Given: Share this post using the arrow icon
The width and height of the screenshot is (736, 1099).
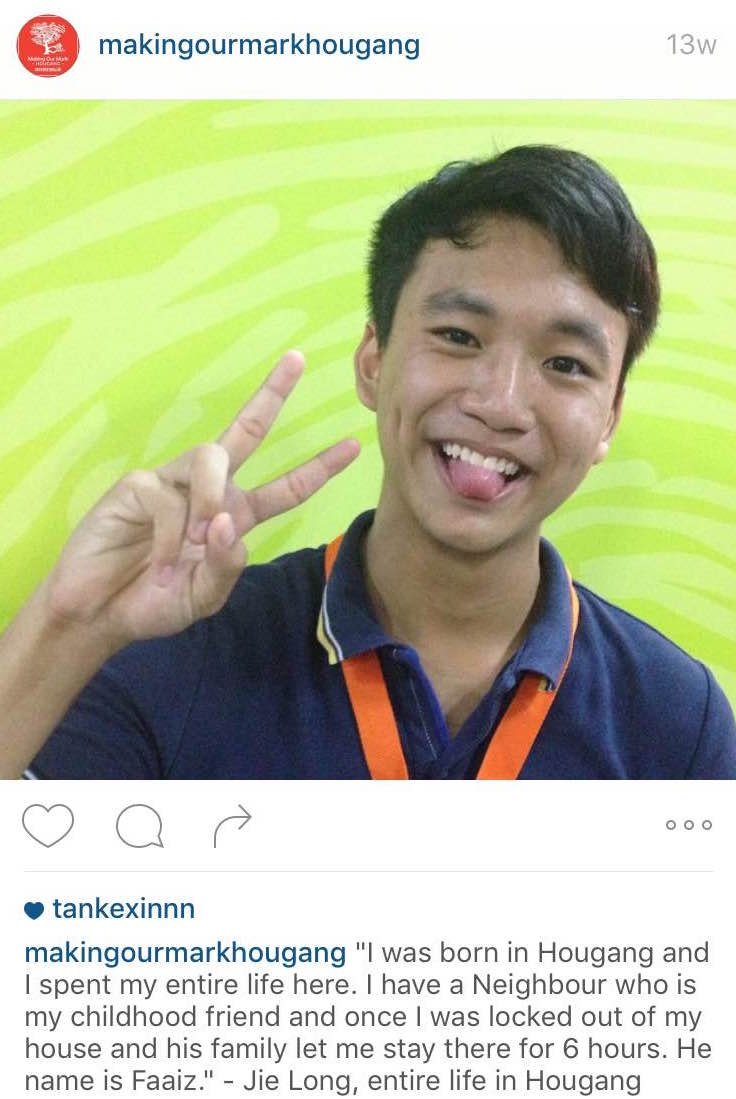Looking at the screenshot, I should (x=232, y=826).
